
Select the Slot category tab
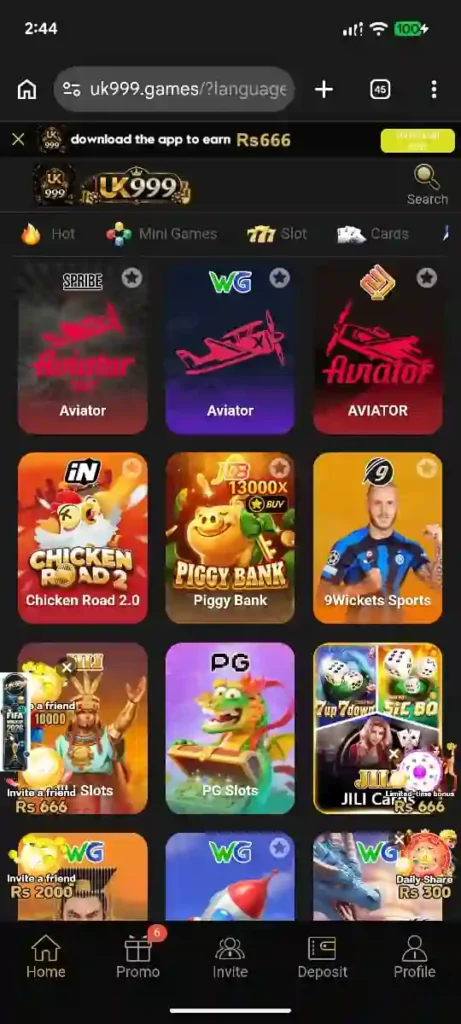(x=277, y=234)
